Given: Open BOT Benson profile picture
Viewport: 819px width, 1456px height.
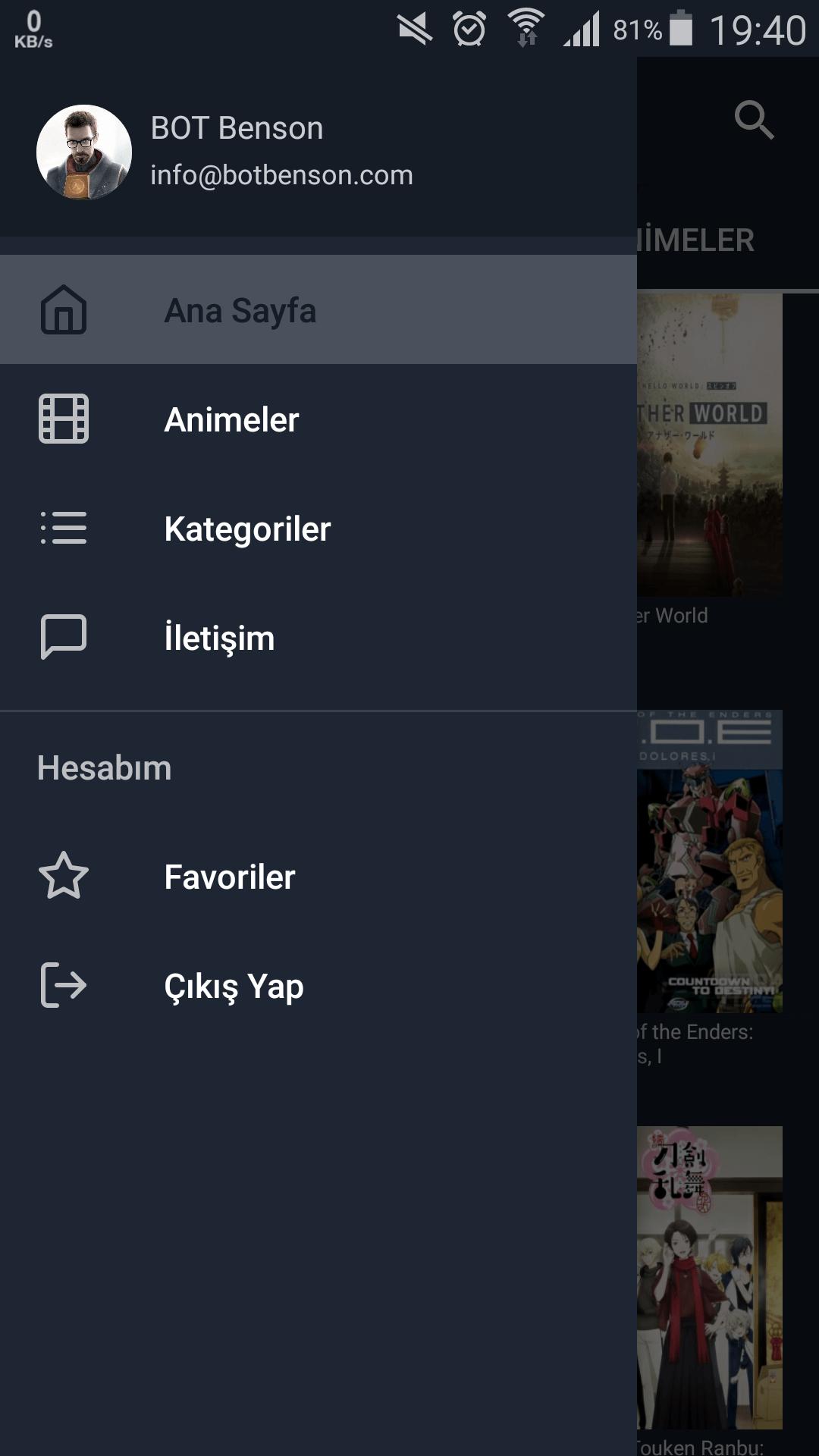Looking at the screenshot, I should [84, 152].
